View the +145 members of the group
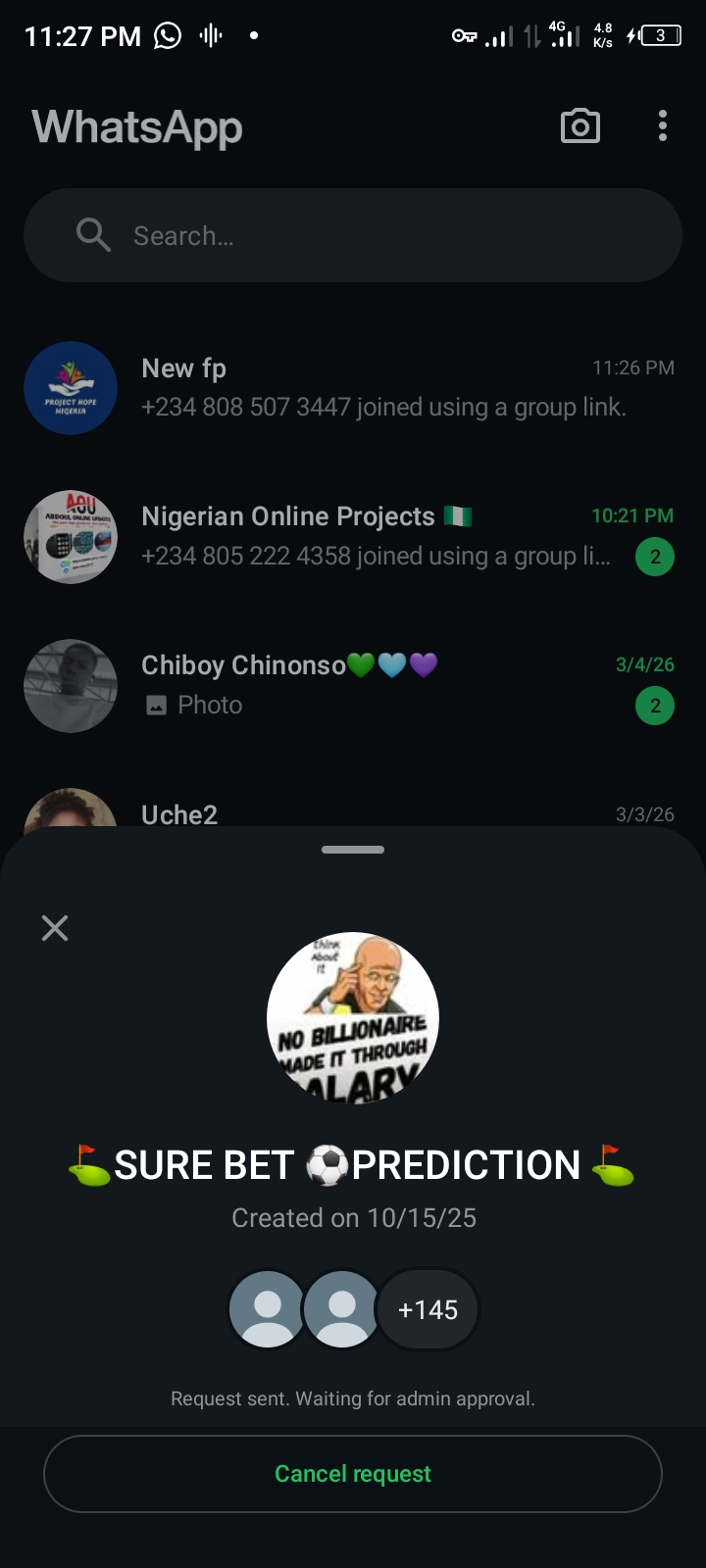The image size is (706, 1568). (429, 1309)
